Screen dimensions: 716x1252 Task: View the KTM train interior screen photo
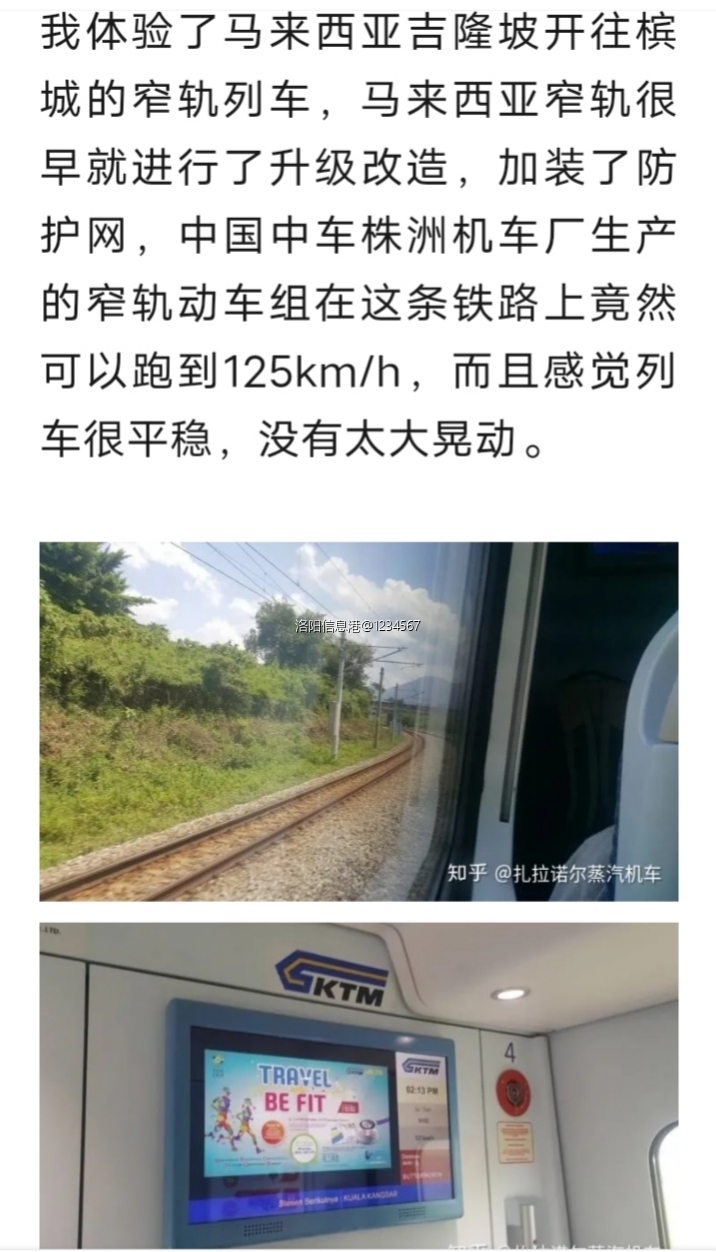click(x=358, y=1085)
